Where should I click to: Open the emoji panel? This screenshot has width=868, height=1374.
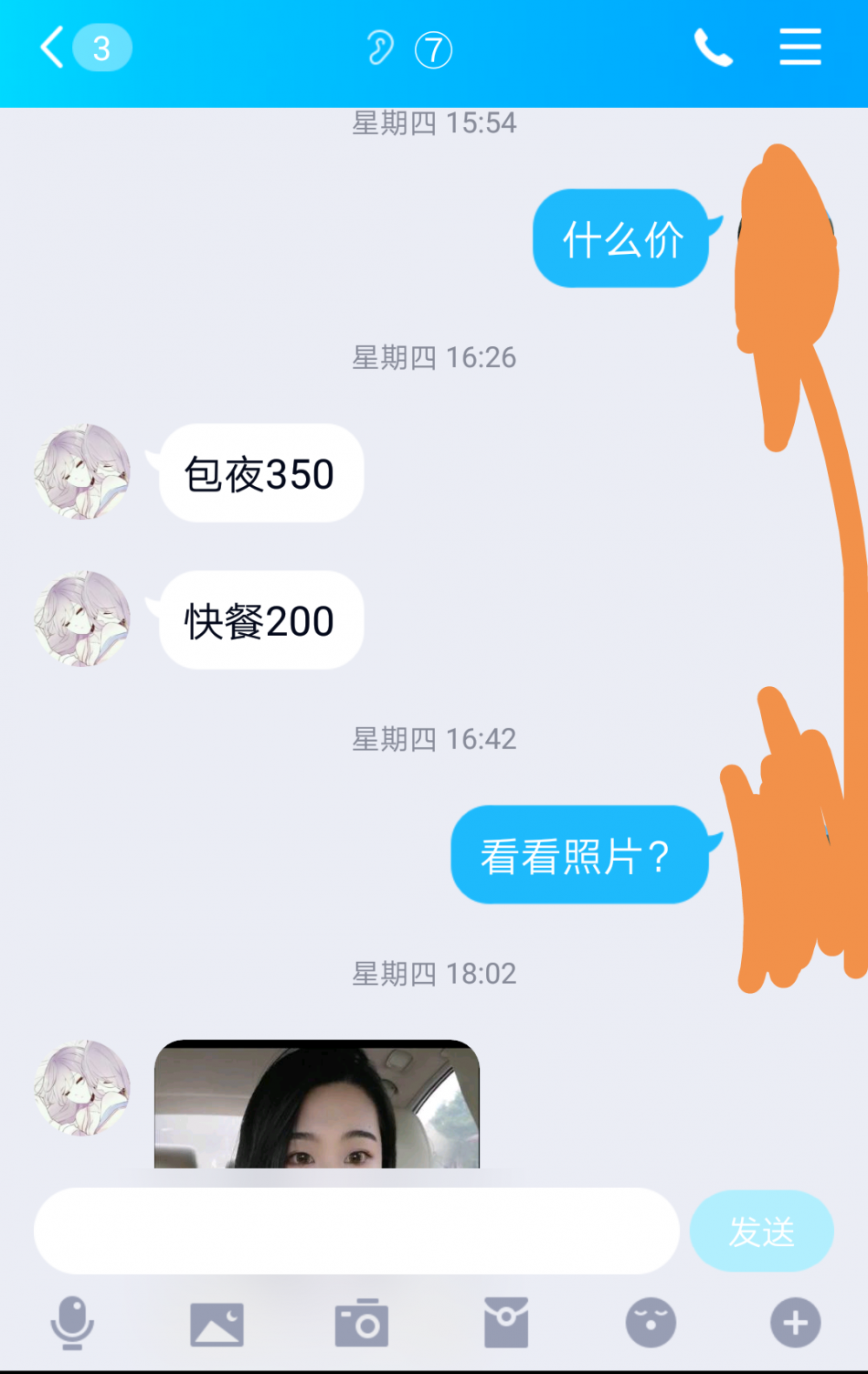[x=651, y=1323]
